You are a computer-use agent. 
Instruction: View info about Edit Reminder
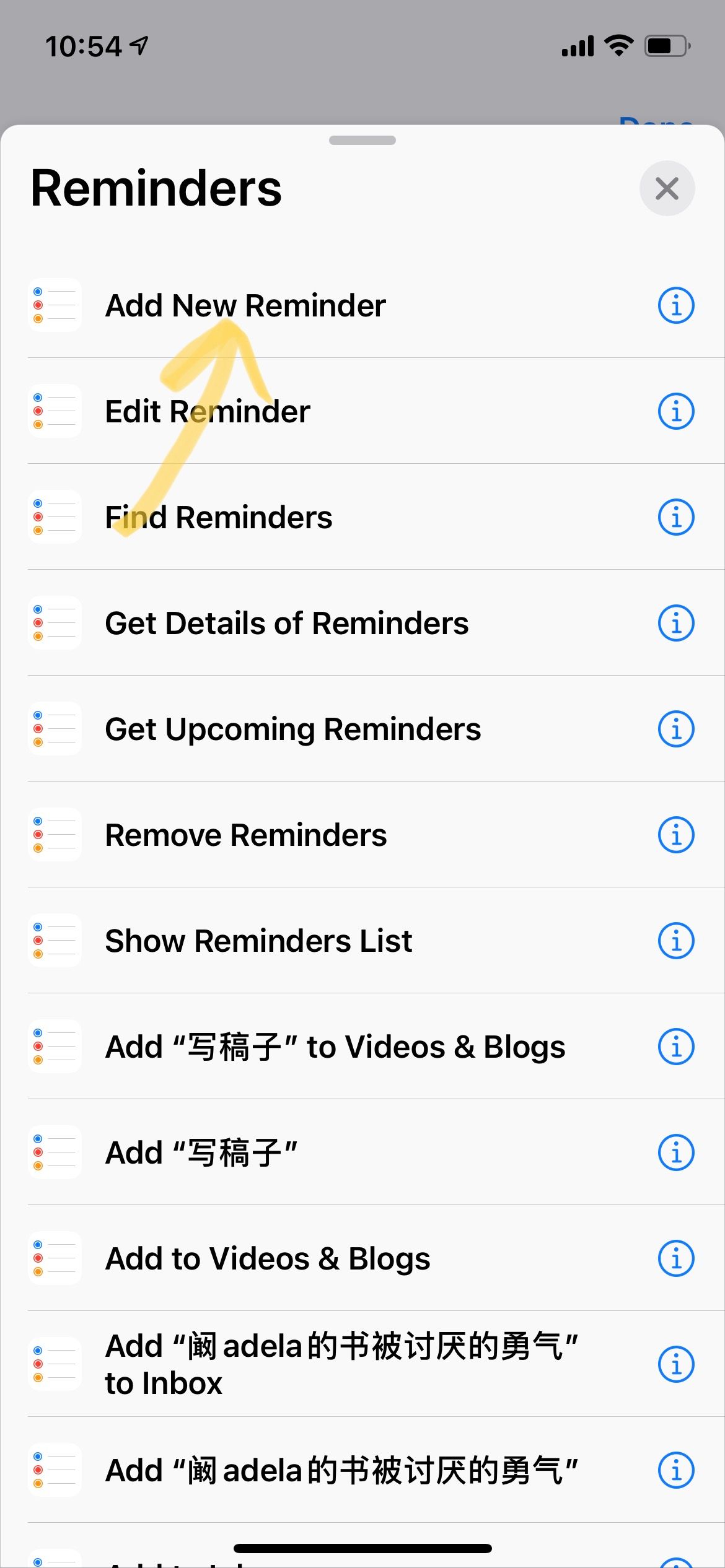(x=675, y=411)
